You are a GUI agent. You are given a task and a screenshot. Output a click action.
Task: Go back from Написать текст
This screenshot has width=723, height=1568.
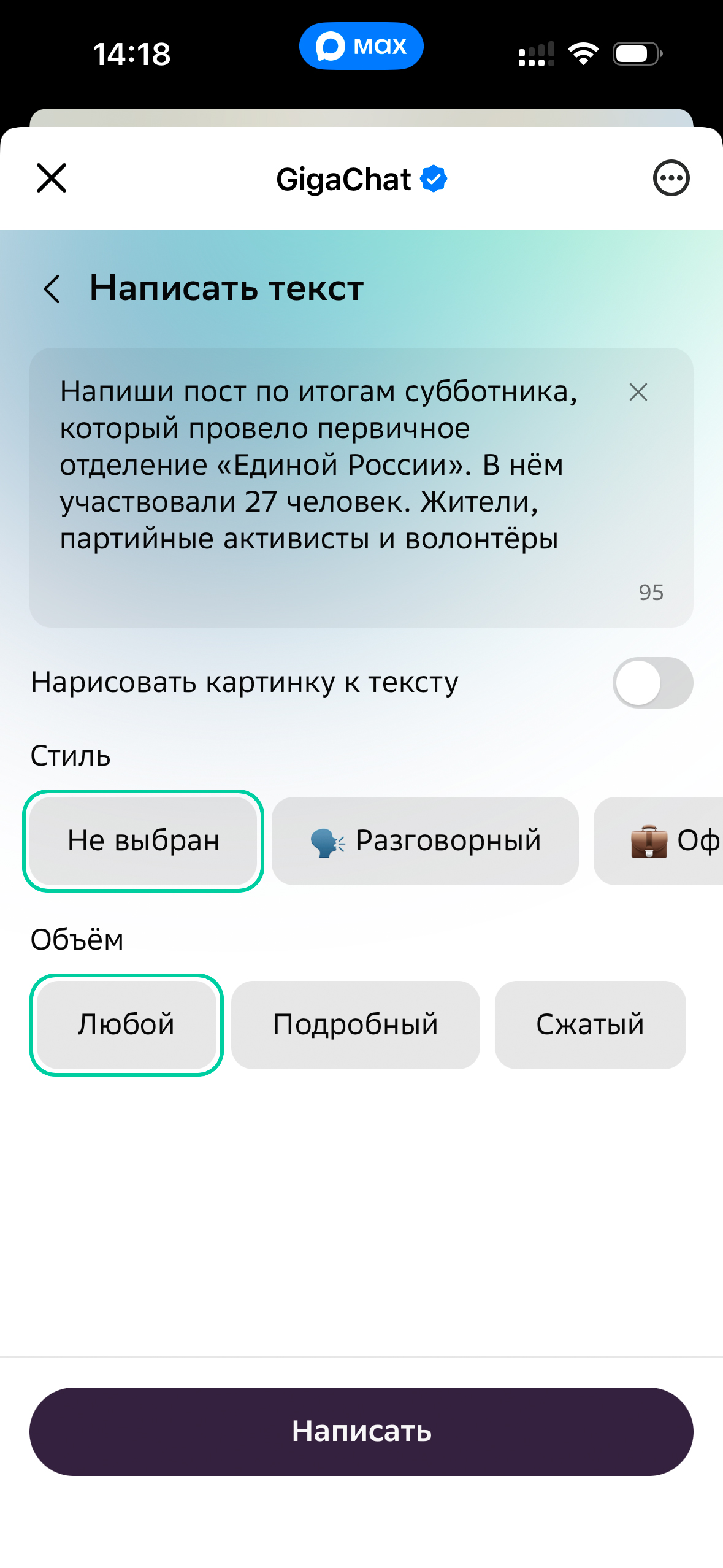[x=52, y=288]
